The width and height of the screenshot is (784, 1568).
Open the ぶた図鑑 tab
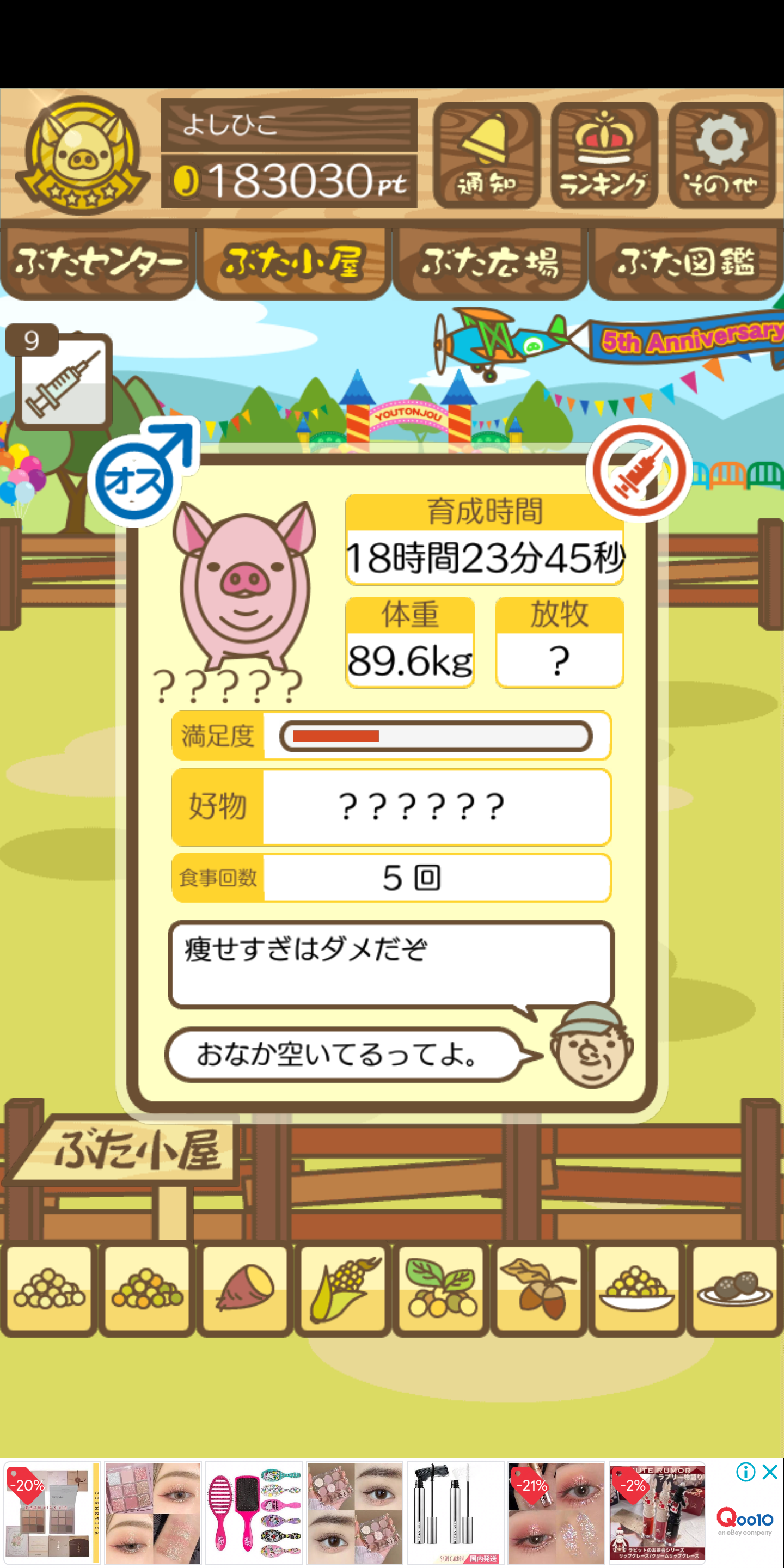(686, 263)
